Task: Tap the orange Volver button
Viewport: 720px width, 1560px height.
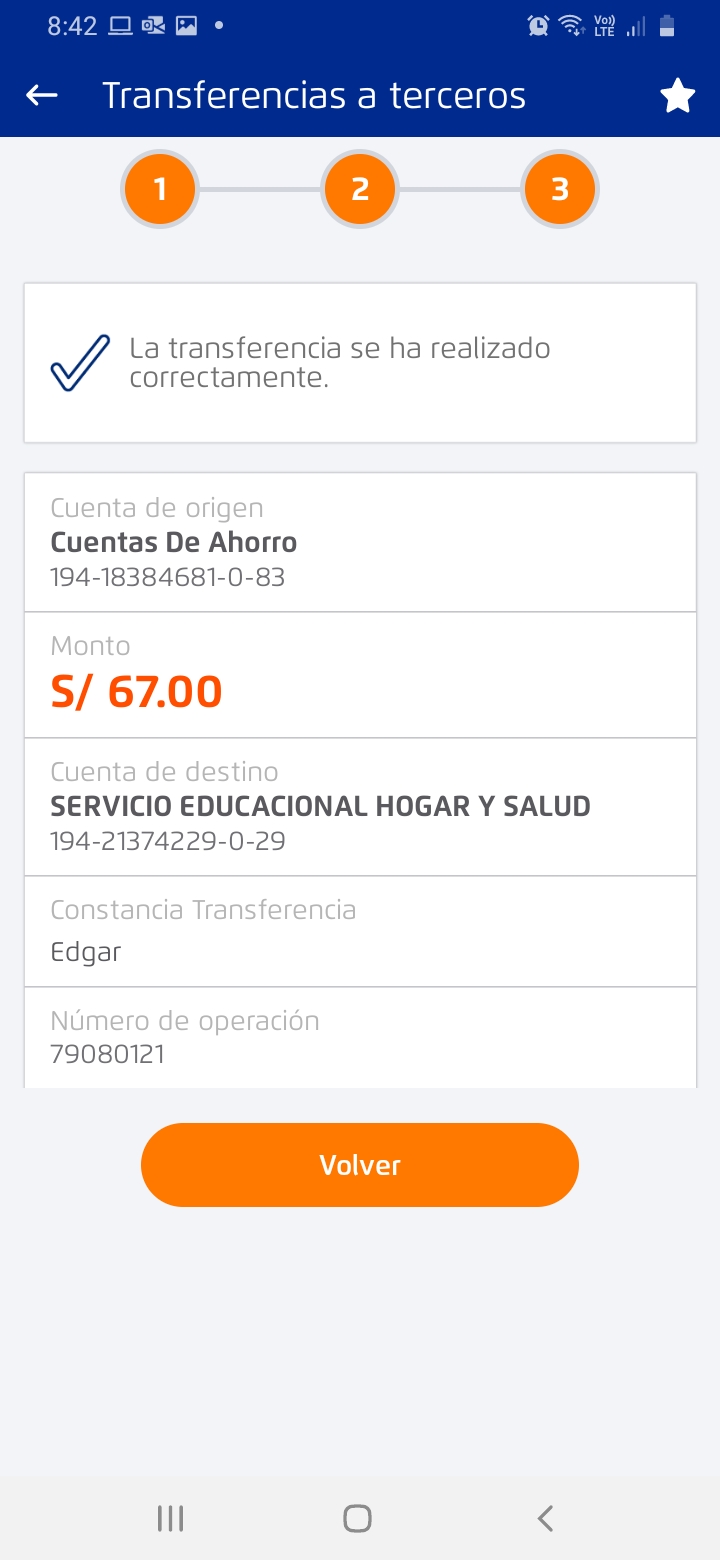Action: 360,1165
